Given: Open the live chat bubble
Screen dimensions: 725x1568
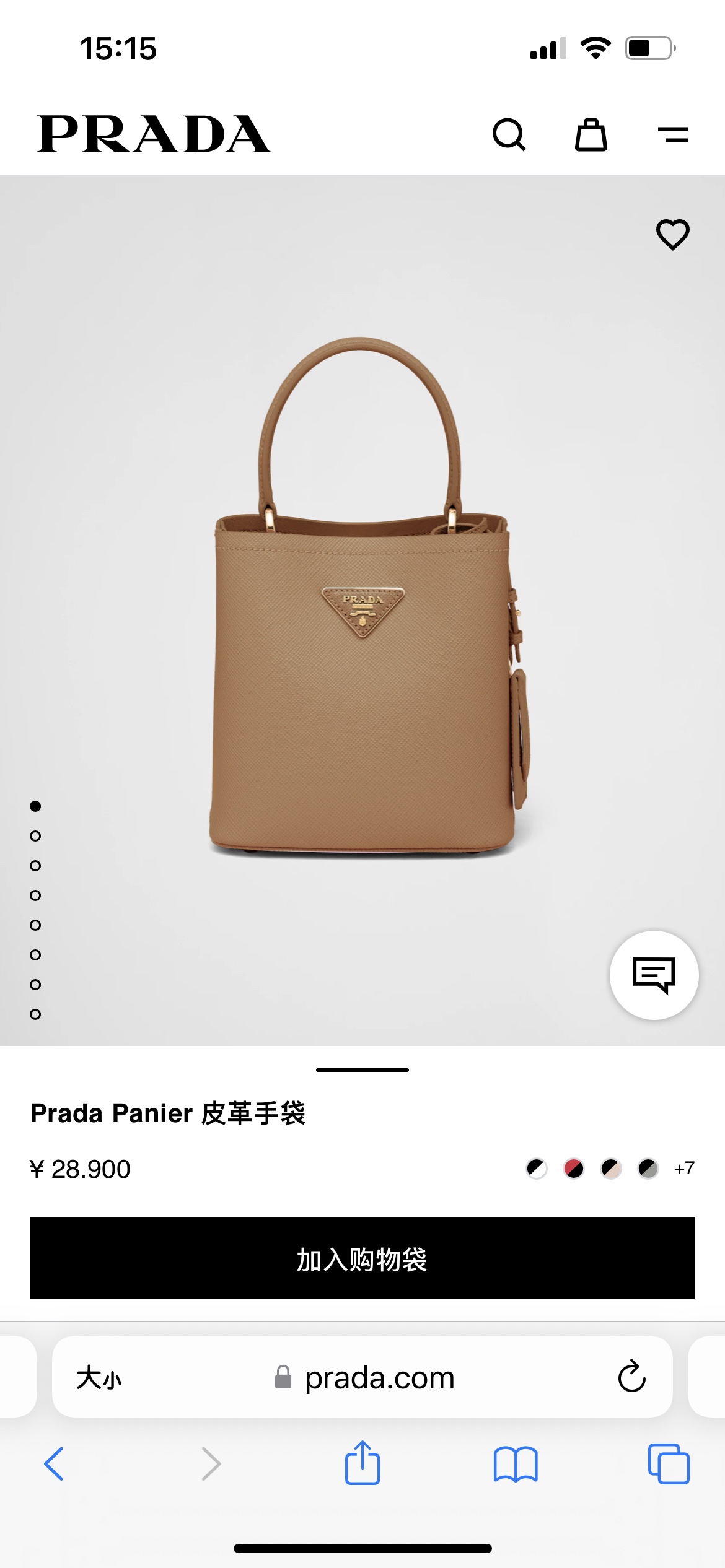Looking at the screenshot, I should pos(654,975).
